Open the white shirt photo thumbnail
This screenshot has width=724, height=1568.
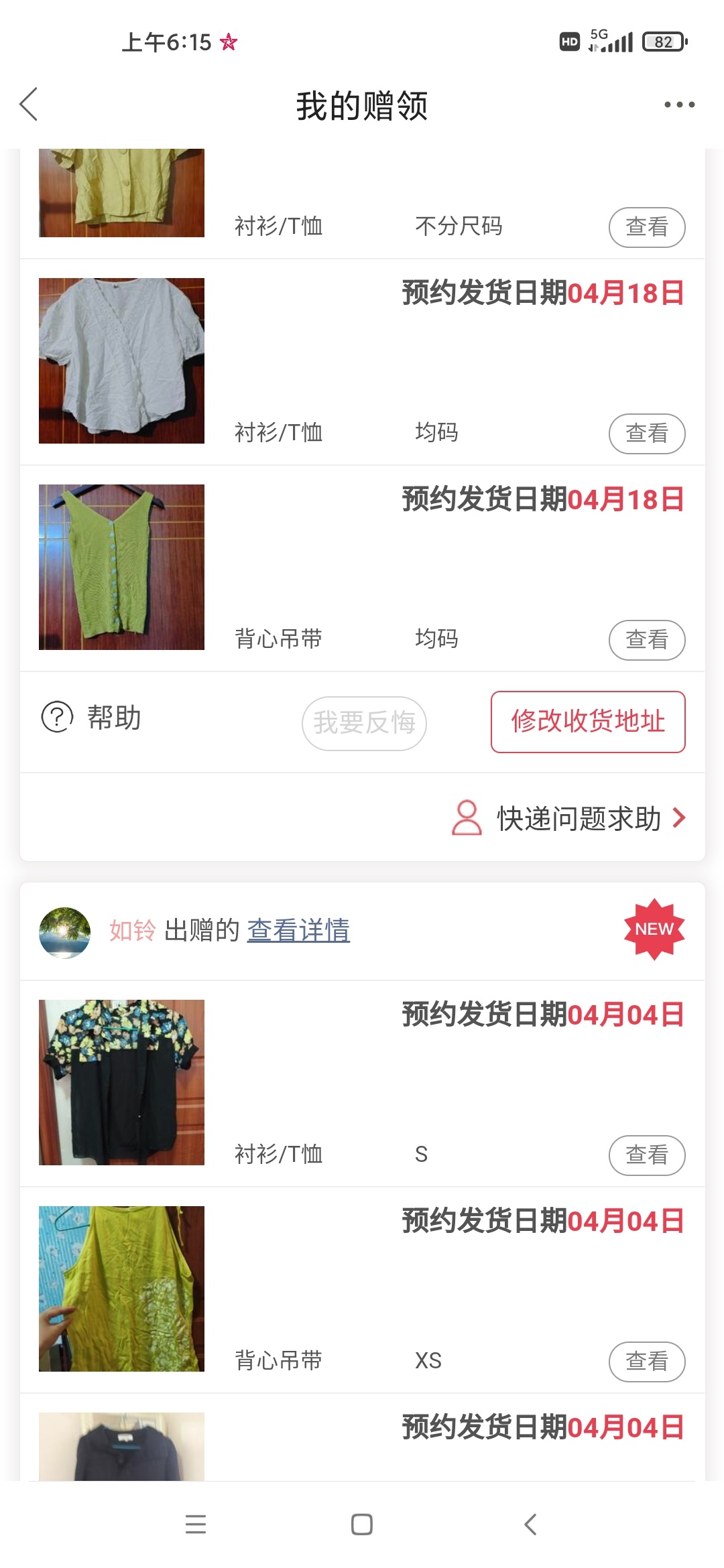[x=121, y=361]
